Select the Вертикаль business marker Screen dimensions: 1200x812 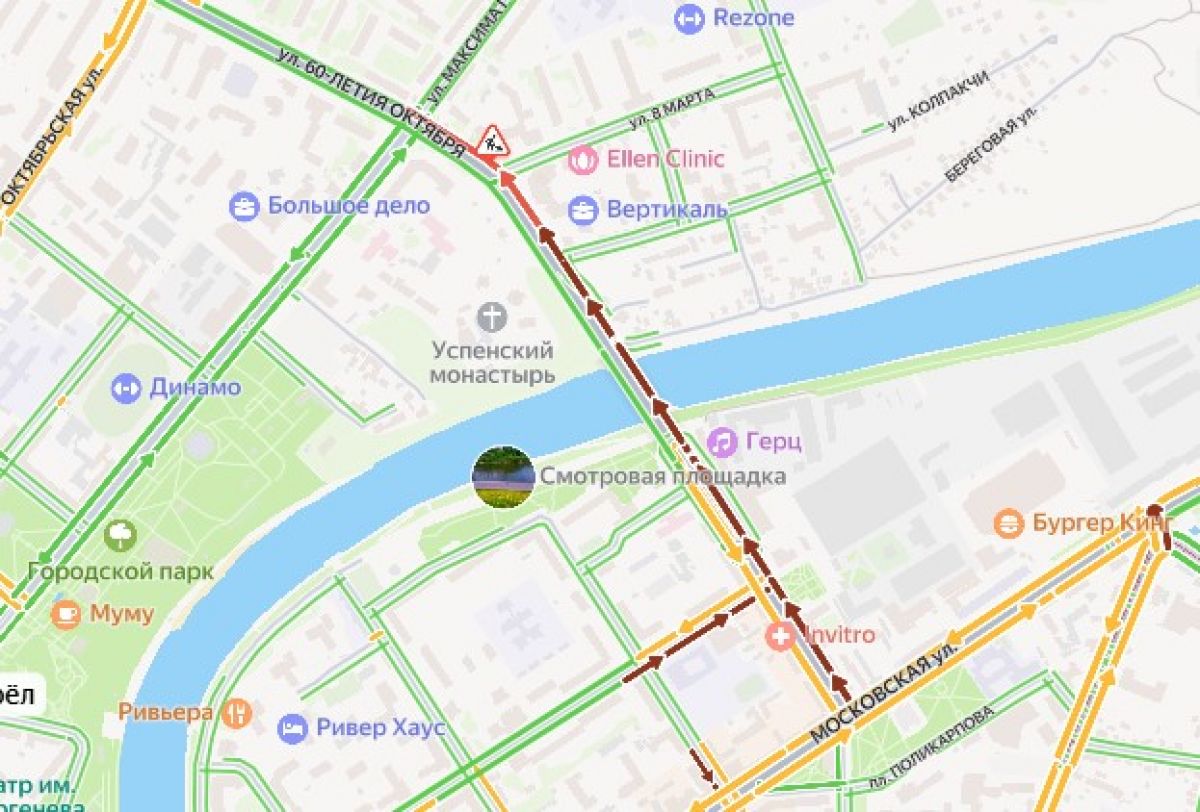click(x=582, y=210)
